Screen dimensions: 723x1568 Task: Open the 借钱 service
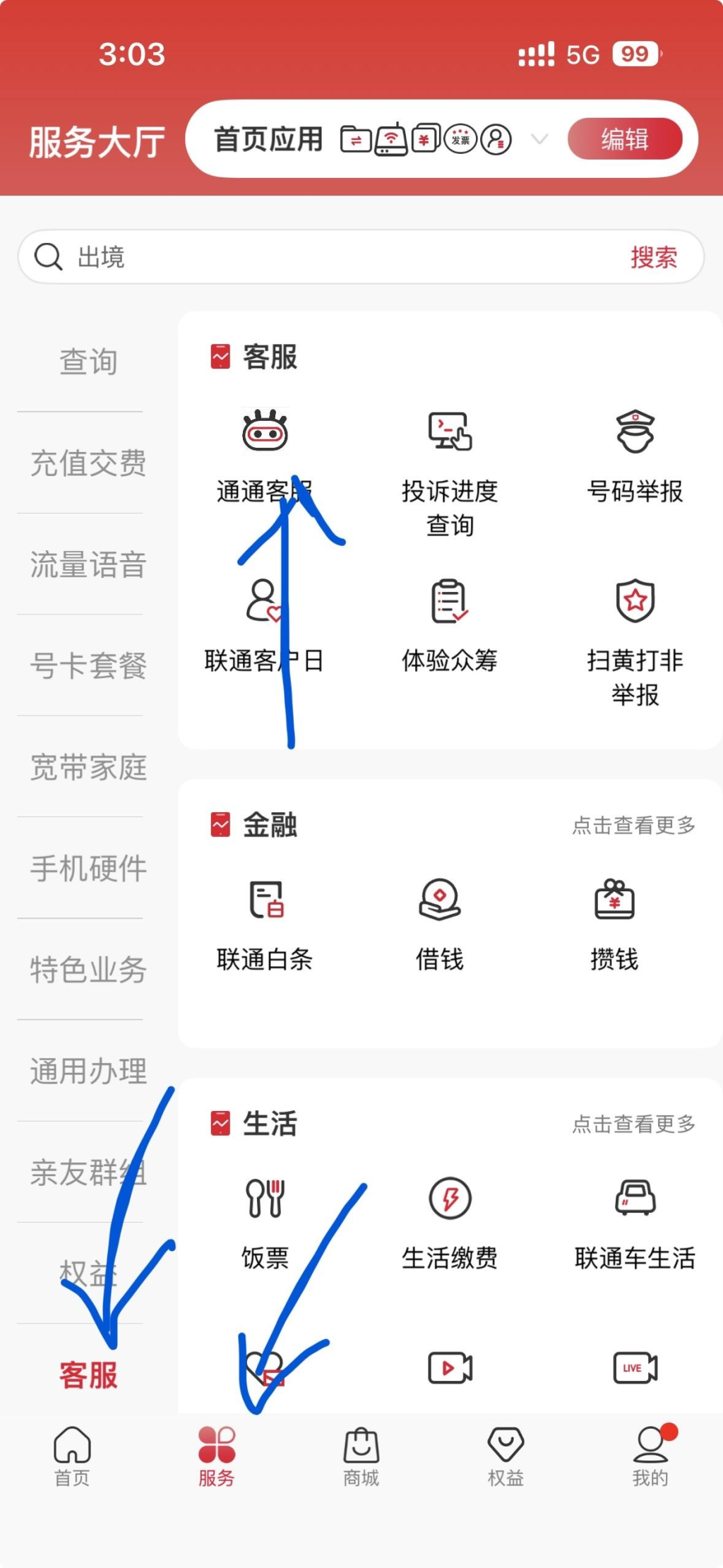click(439, 922)
